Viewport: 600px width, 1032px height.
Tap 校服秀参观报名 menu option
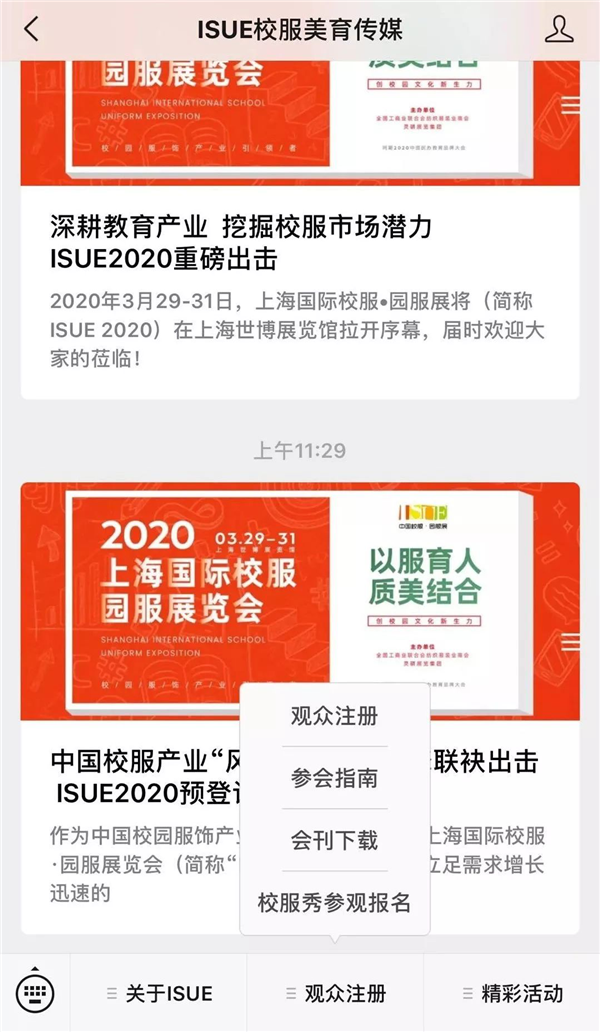pyautogui.click(x=335, y=902)
